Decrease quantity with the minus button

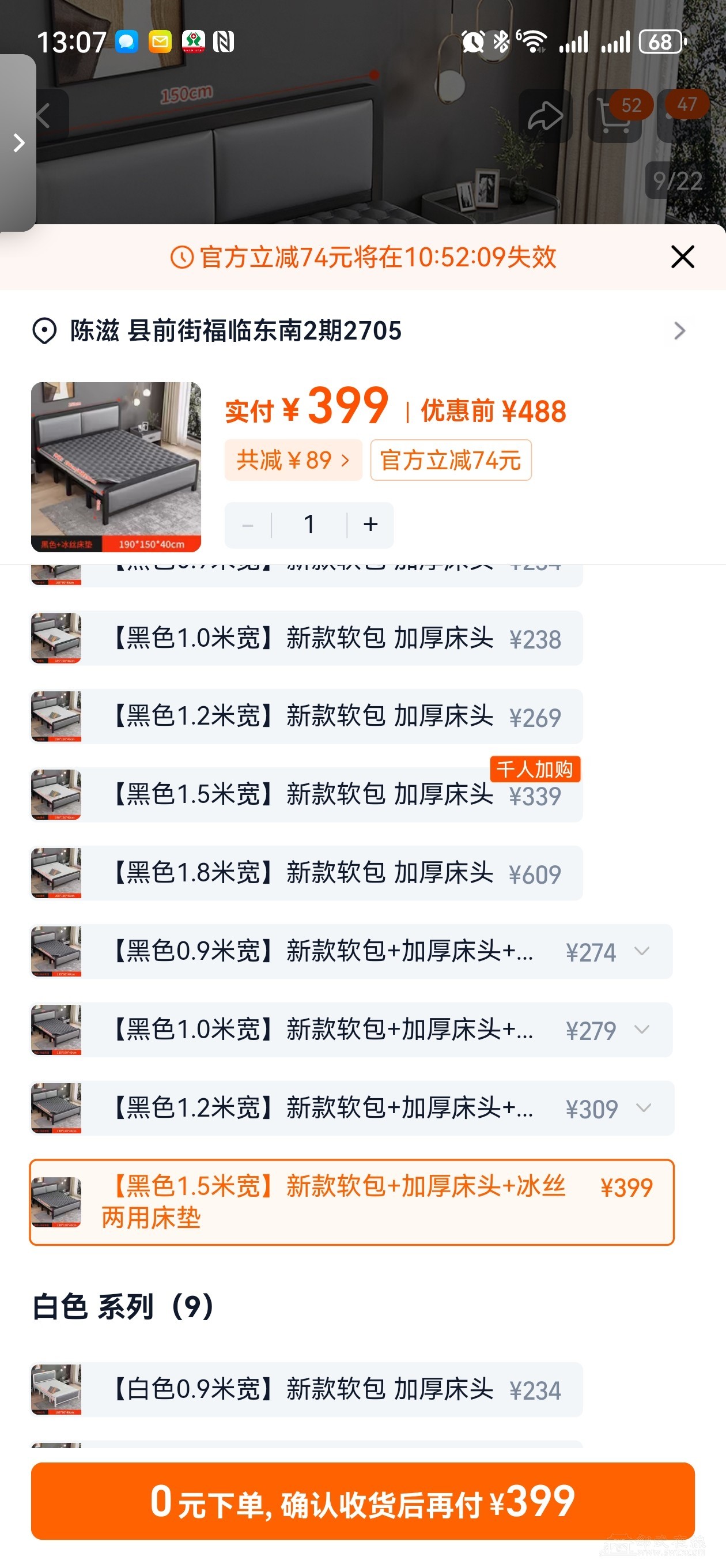point(248,525)
